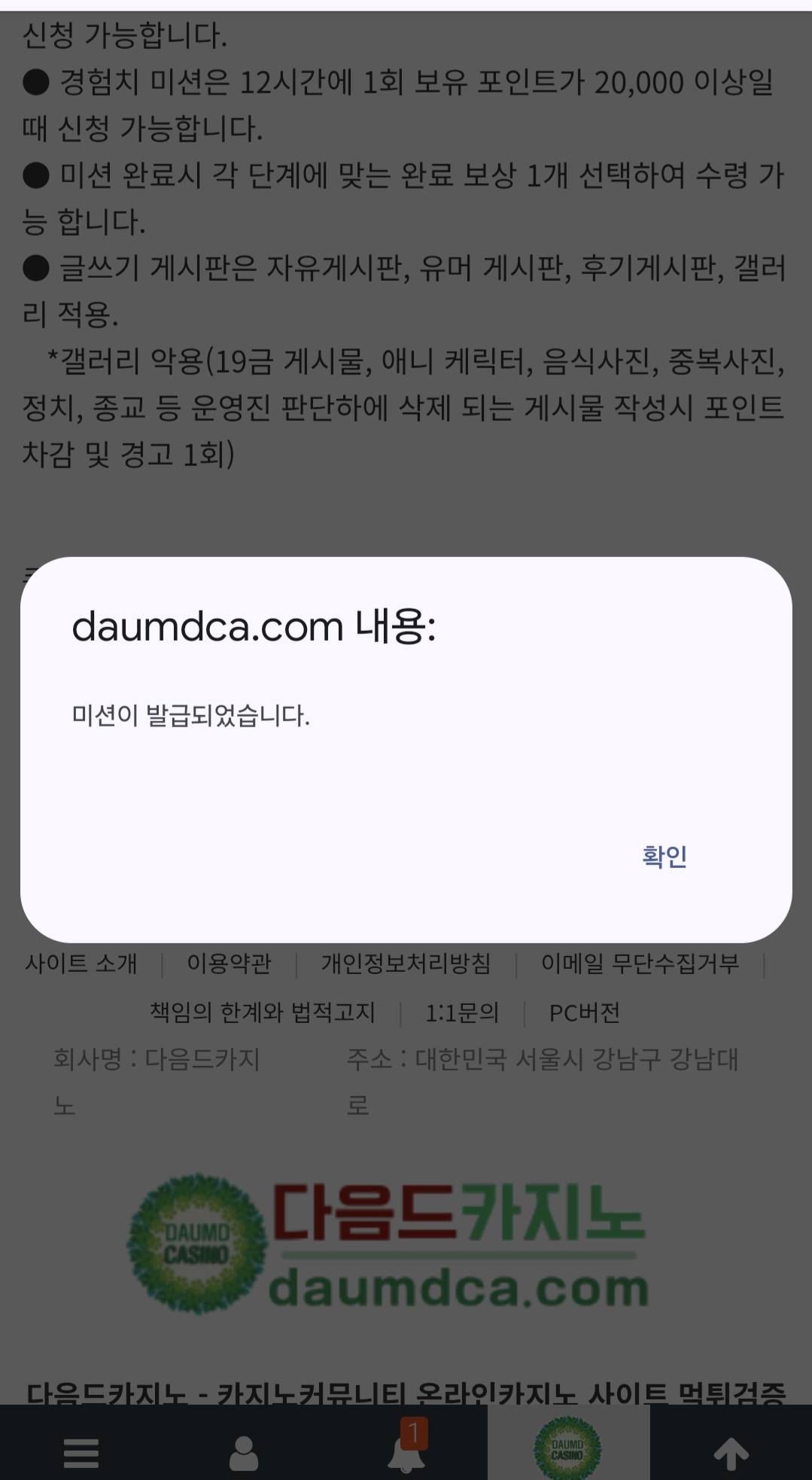
Task: Confirm the alert with 확인
Action: click(664, 856)
